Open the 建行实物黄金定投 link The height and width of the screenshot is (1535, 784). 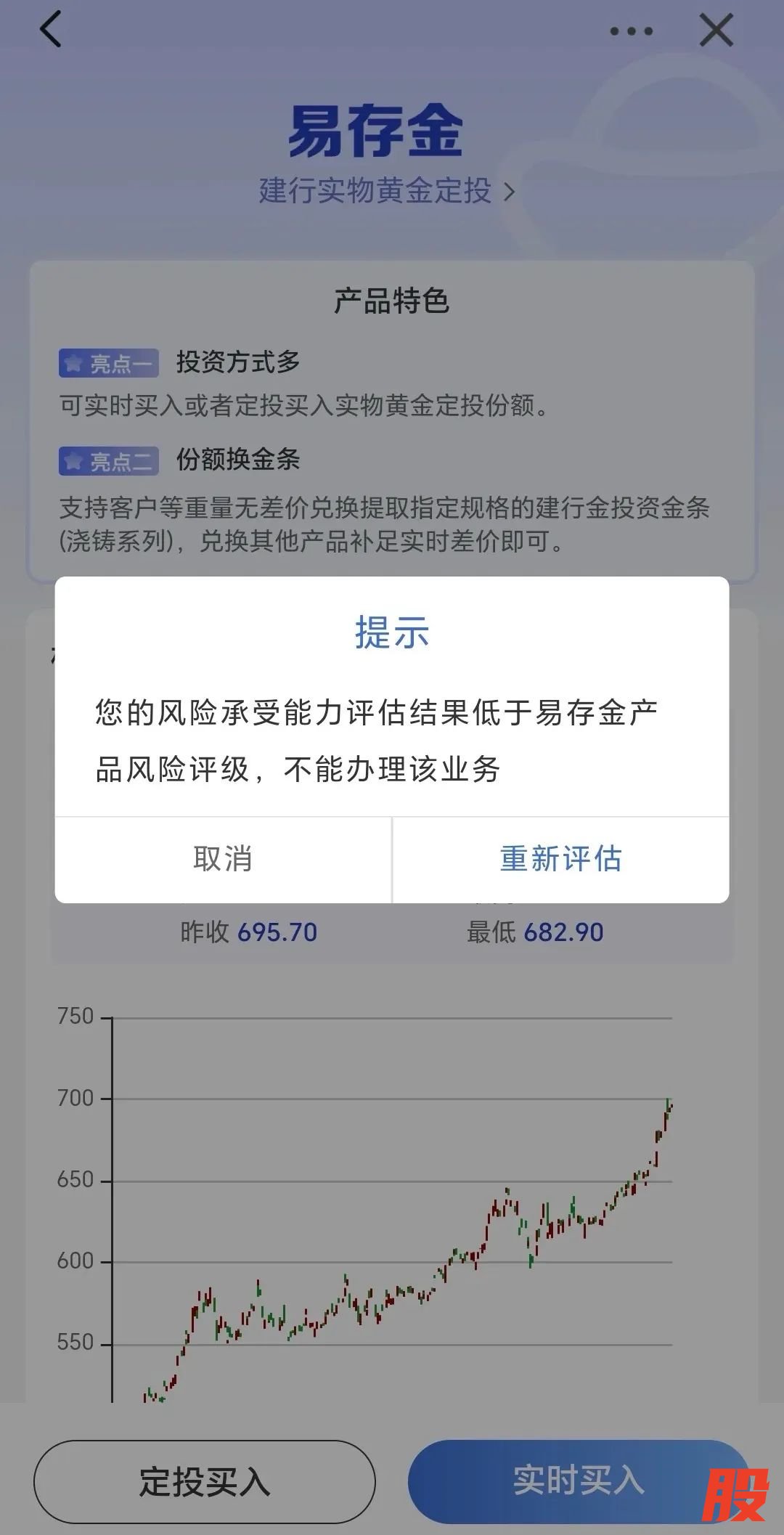(386, 191)
